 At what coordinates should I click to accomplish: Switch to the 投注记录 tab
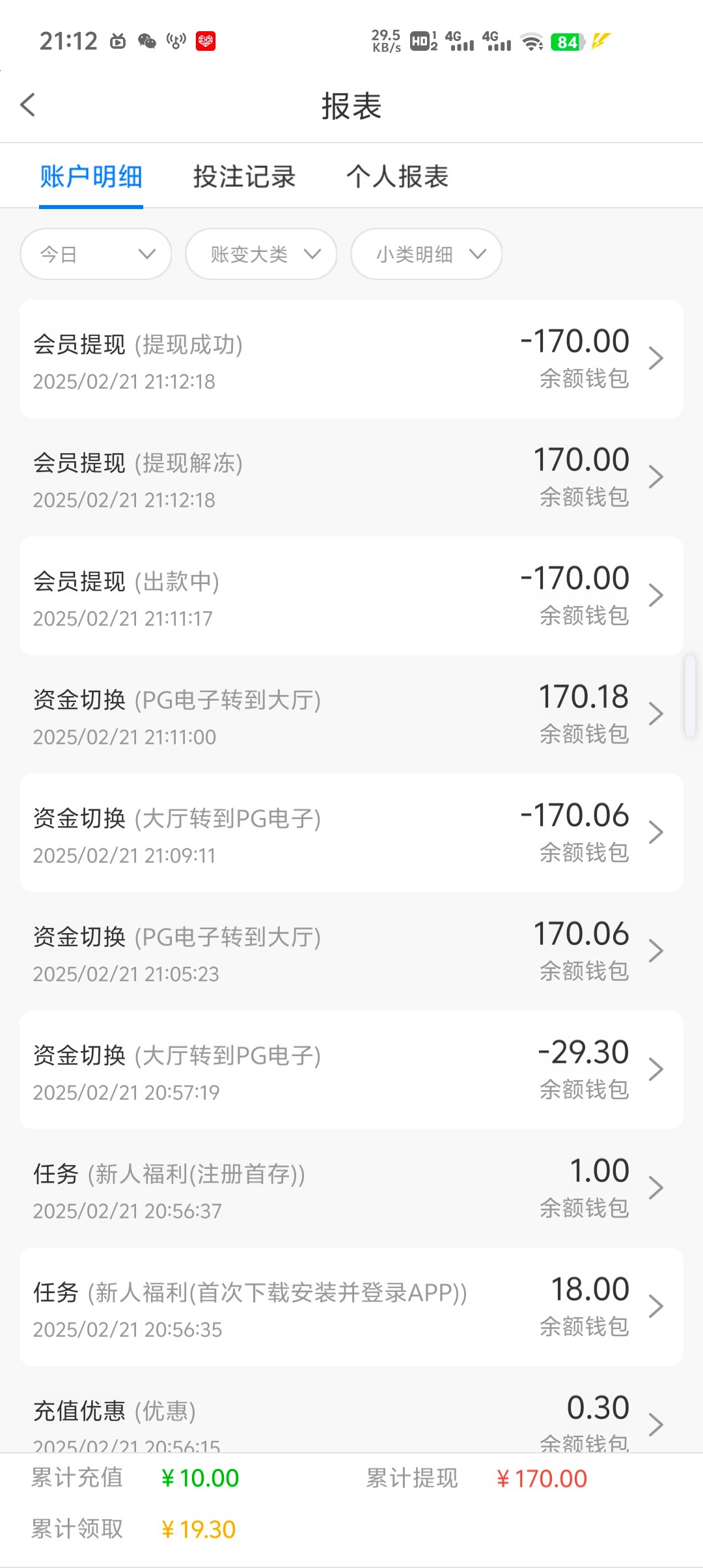(244, 176)
